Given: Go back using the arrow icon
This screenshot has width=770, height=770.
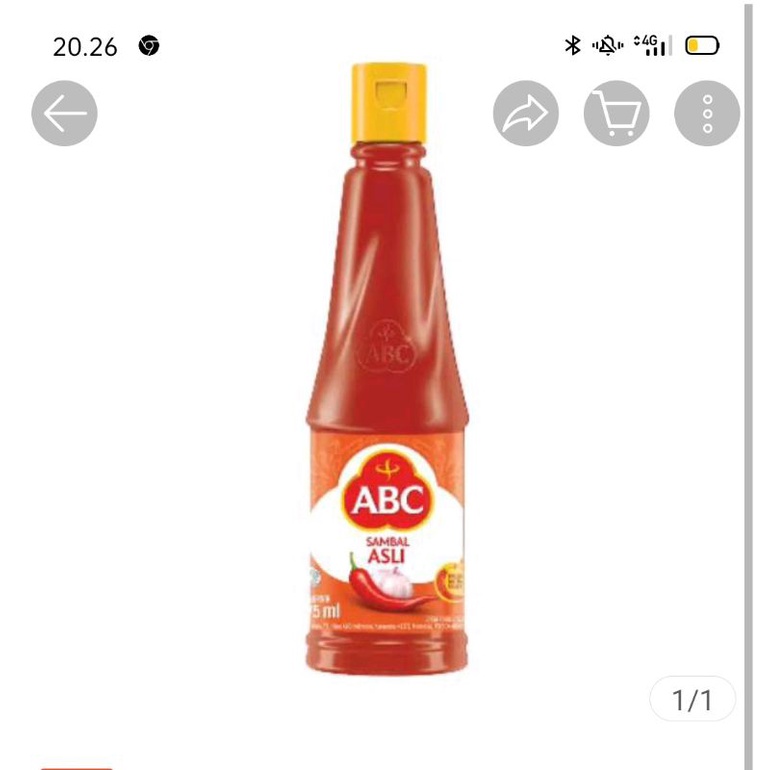Looking at the screenshot, I should click(65, 114).
